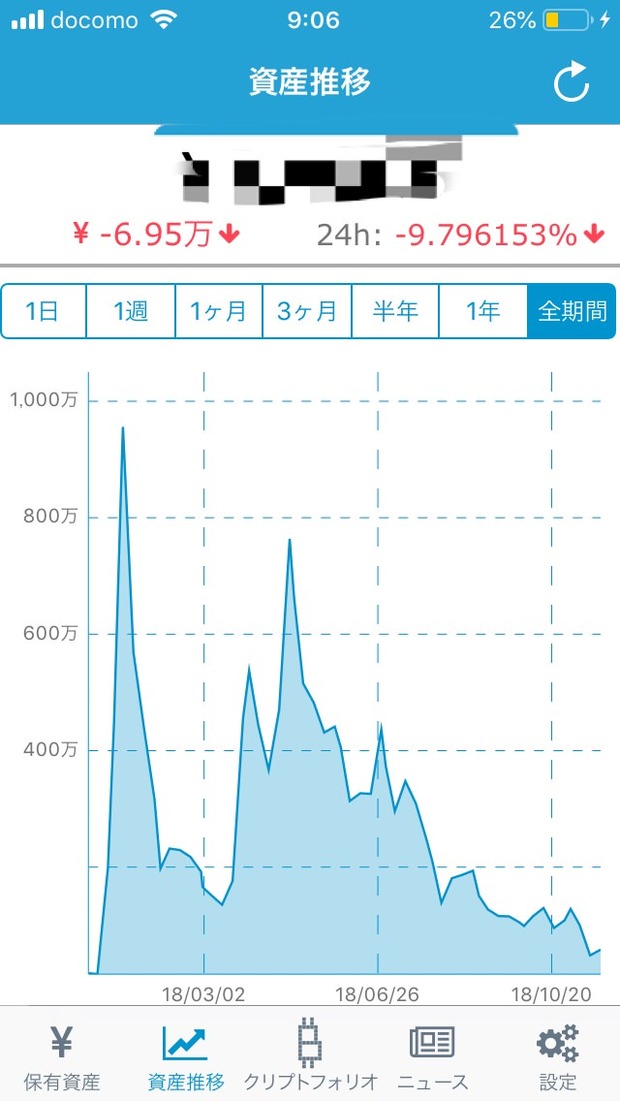620x1101 pixels.
Task: Switch to 半年 view
Action: tap(395, 311)
